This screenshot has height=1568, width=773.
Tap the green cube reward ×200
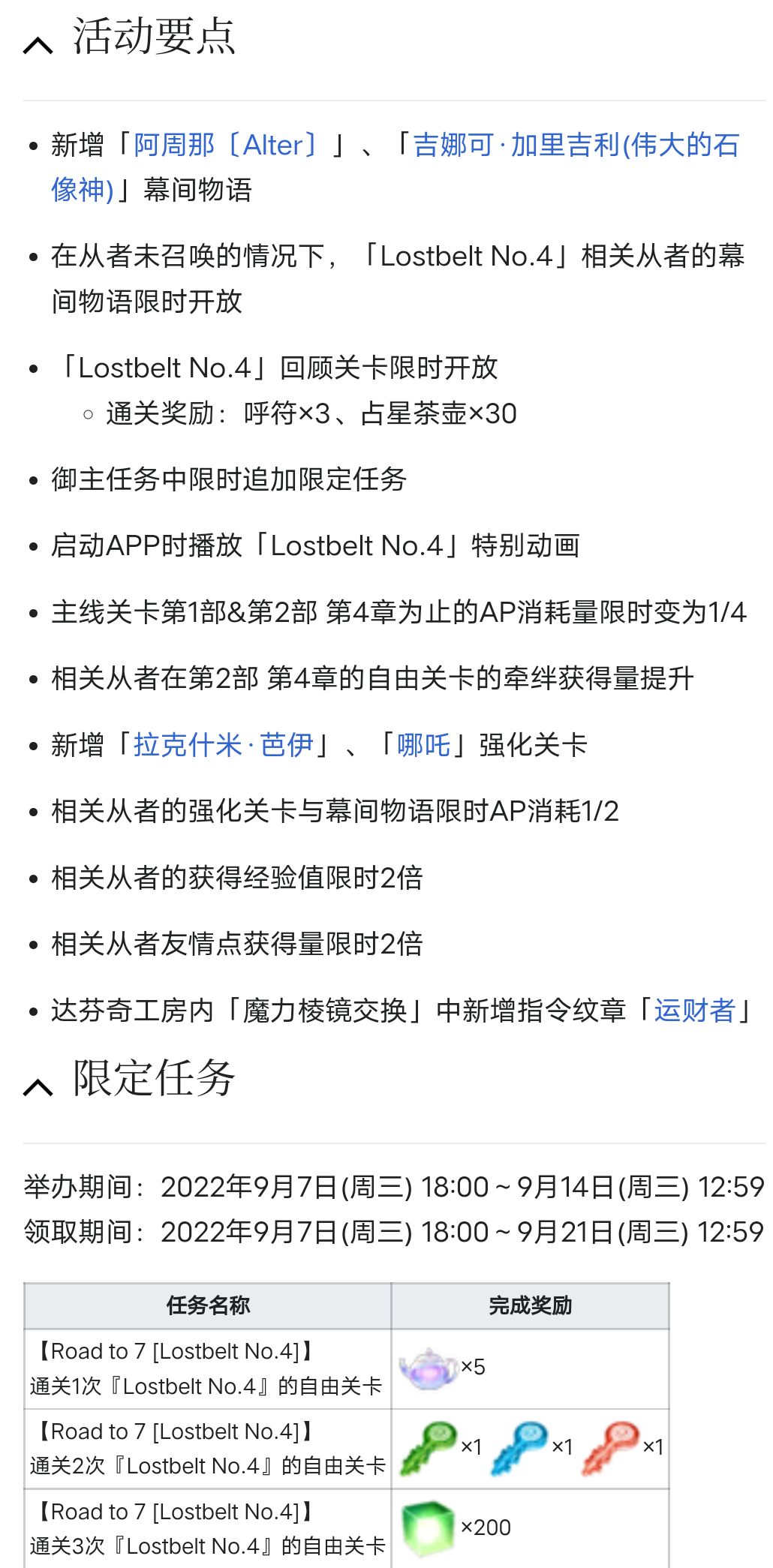(x=427, y=1528)
